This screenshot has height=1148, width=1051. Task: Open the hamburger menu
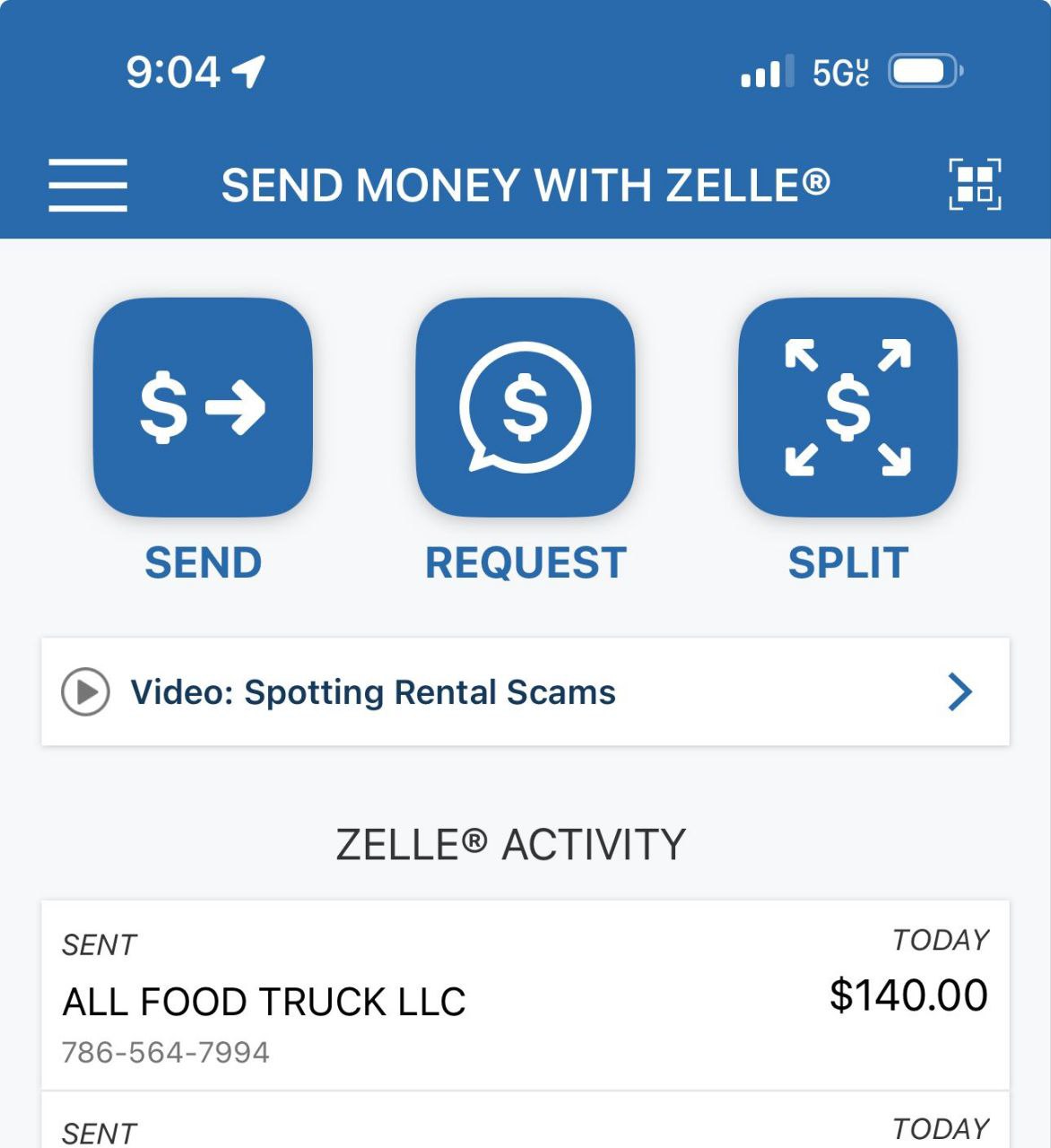[x=88, y=185]
